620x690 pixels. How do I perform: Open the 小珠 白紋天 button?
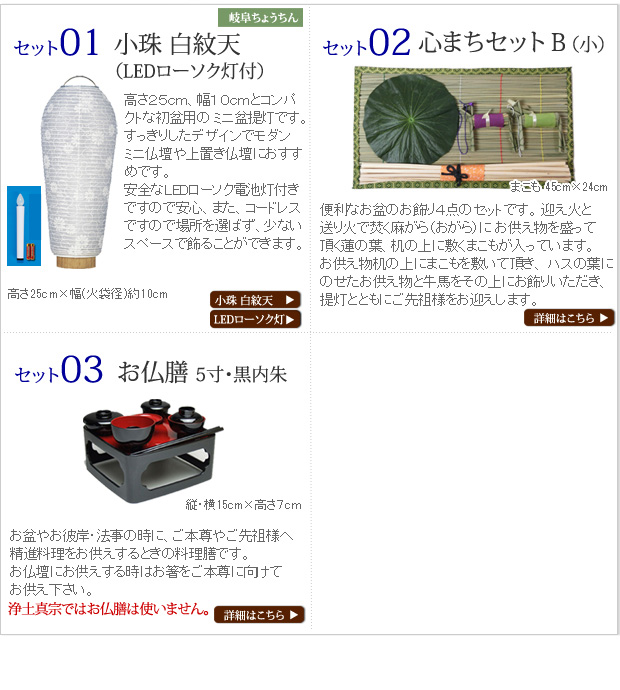pyautogui.click(x=256, y=299)
